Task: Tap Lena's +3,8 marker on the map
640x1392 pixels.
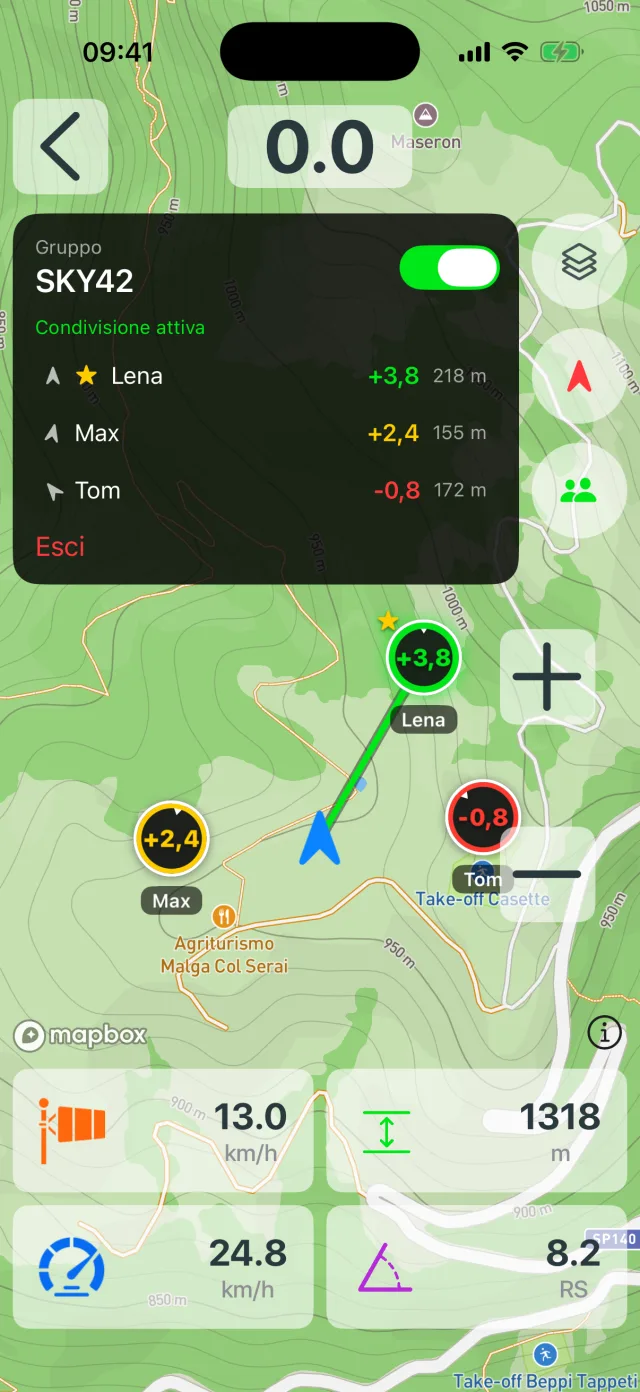Action: click(424, 658)
